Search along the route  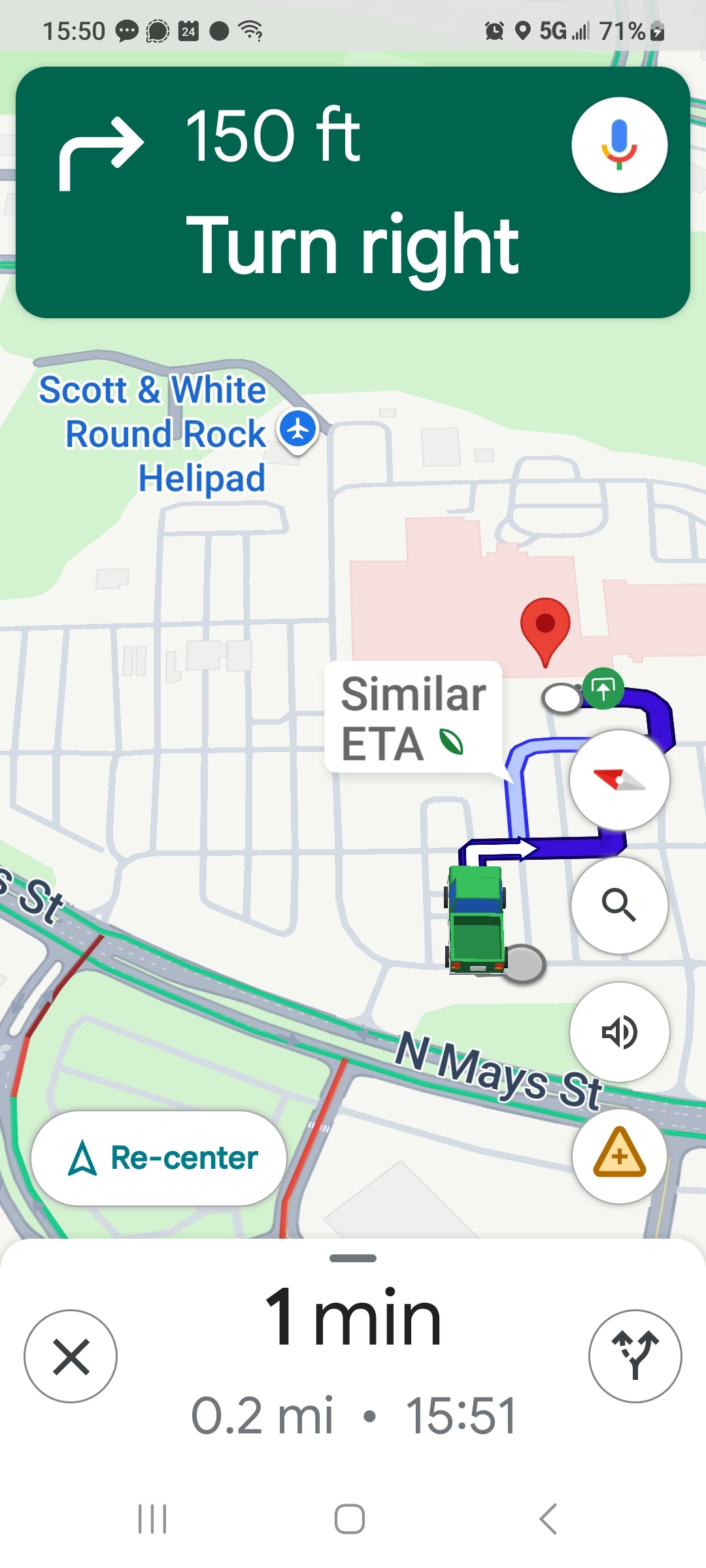click(619, 905)
